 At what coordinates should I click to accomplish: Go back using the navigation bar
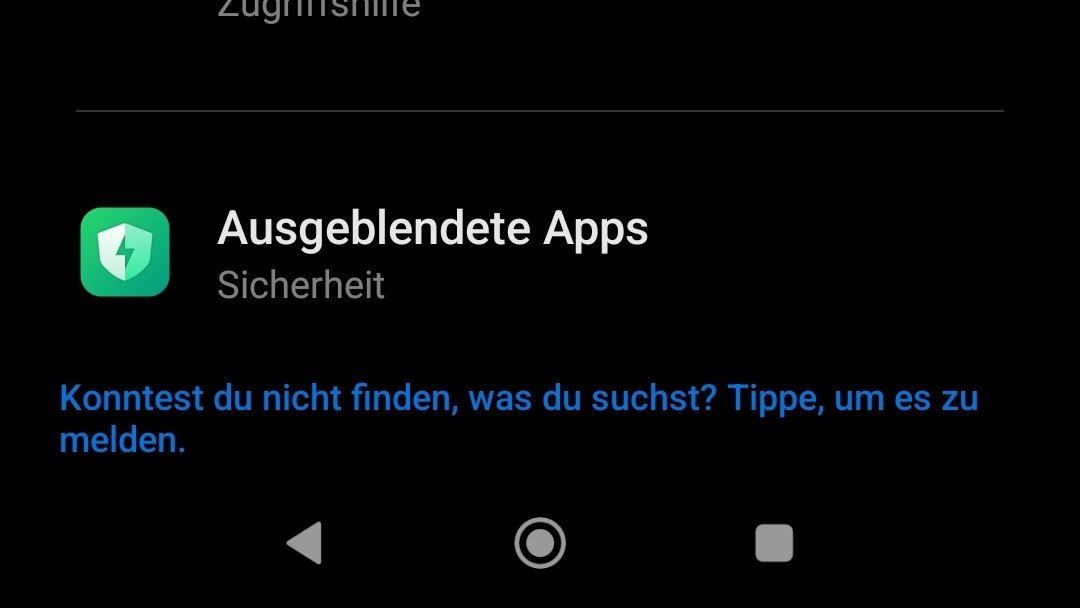click(304, 543)
